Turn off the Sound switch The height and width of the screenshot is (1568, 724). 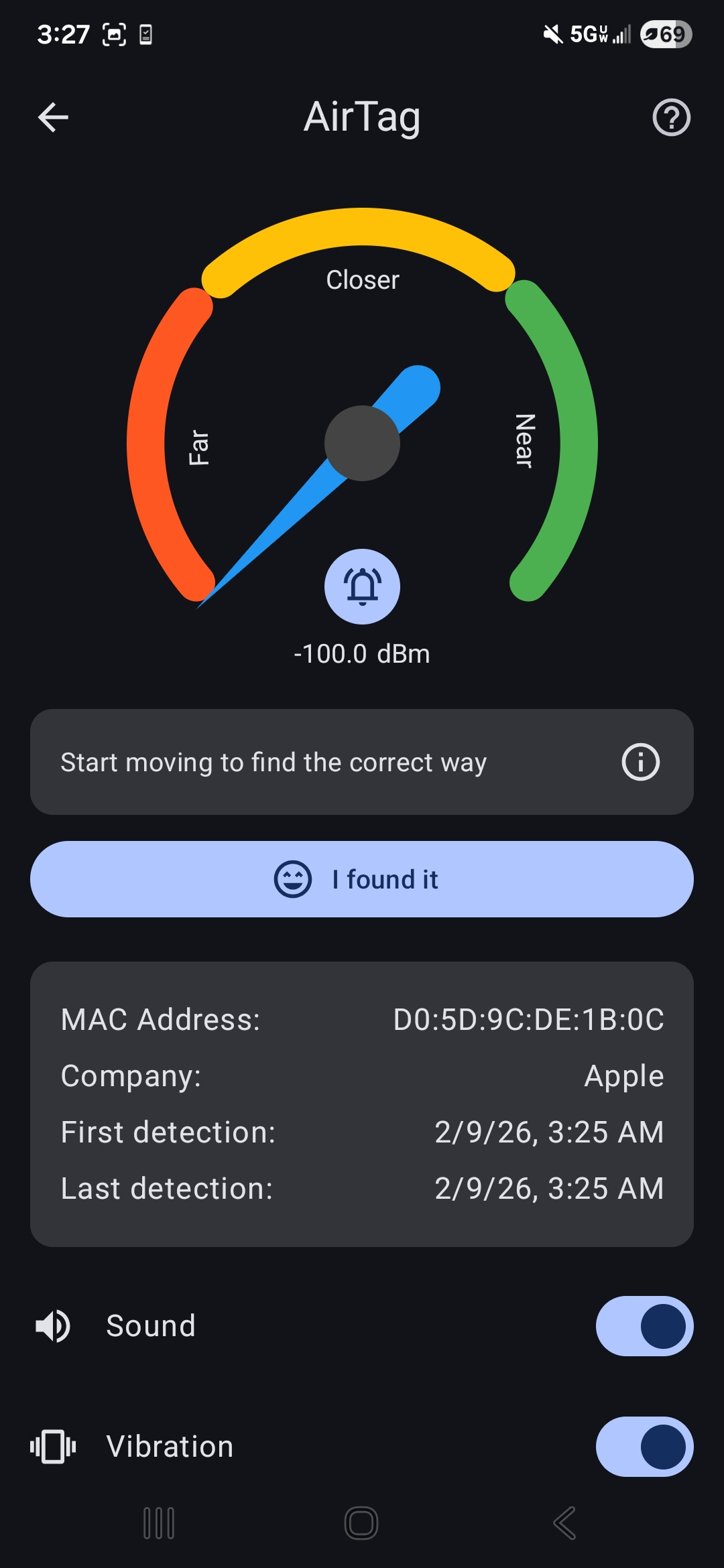click(644, 1326)
